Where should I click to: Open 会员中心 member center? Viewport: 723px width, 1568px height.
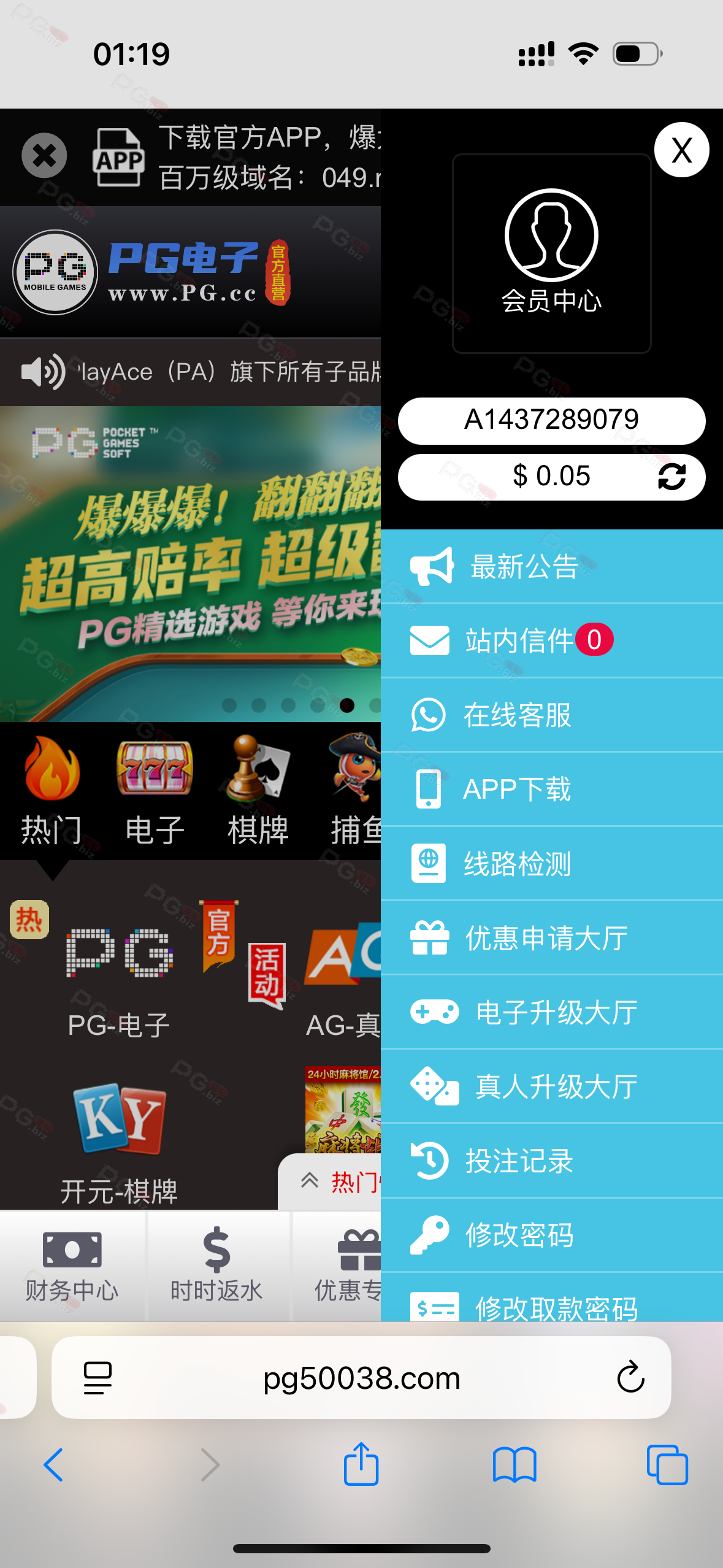click(551, 253)
